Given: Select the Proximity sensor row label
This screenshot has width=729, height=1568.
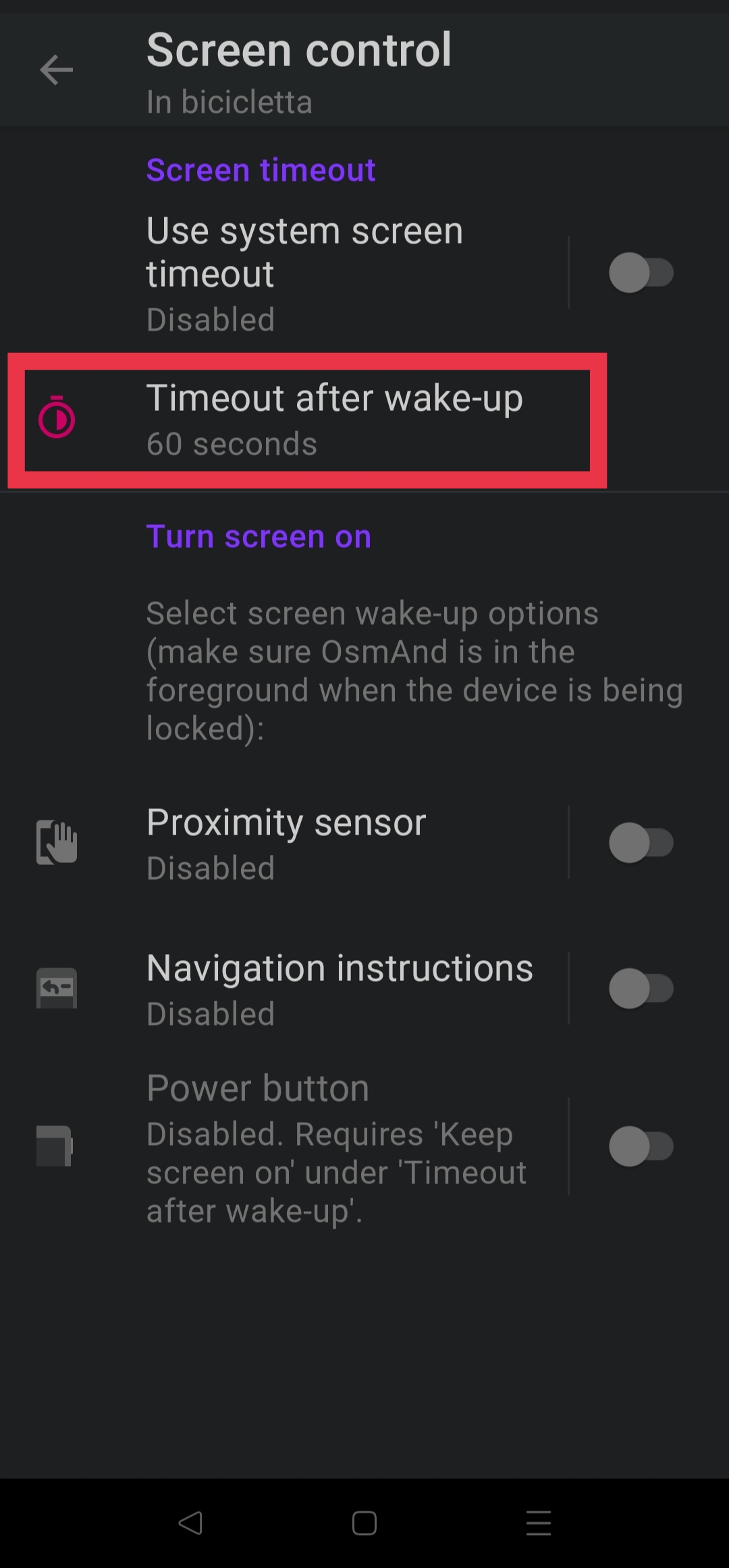Looking at the screenshot, I should (286, 822).
